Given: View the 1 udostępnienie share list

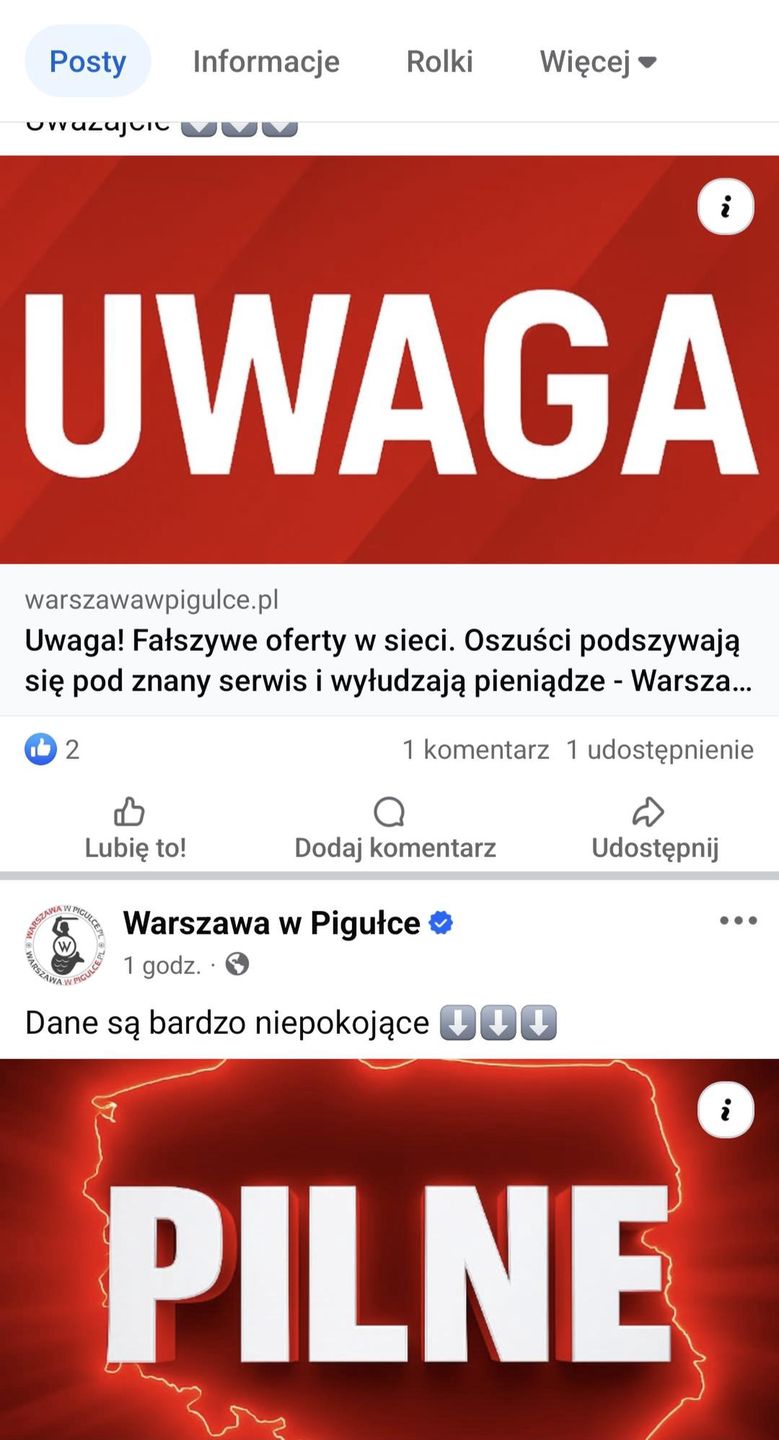Looking at the screenshot, I should coord(660,750).
